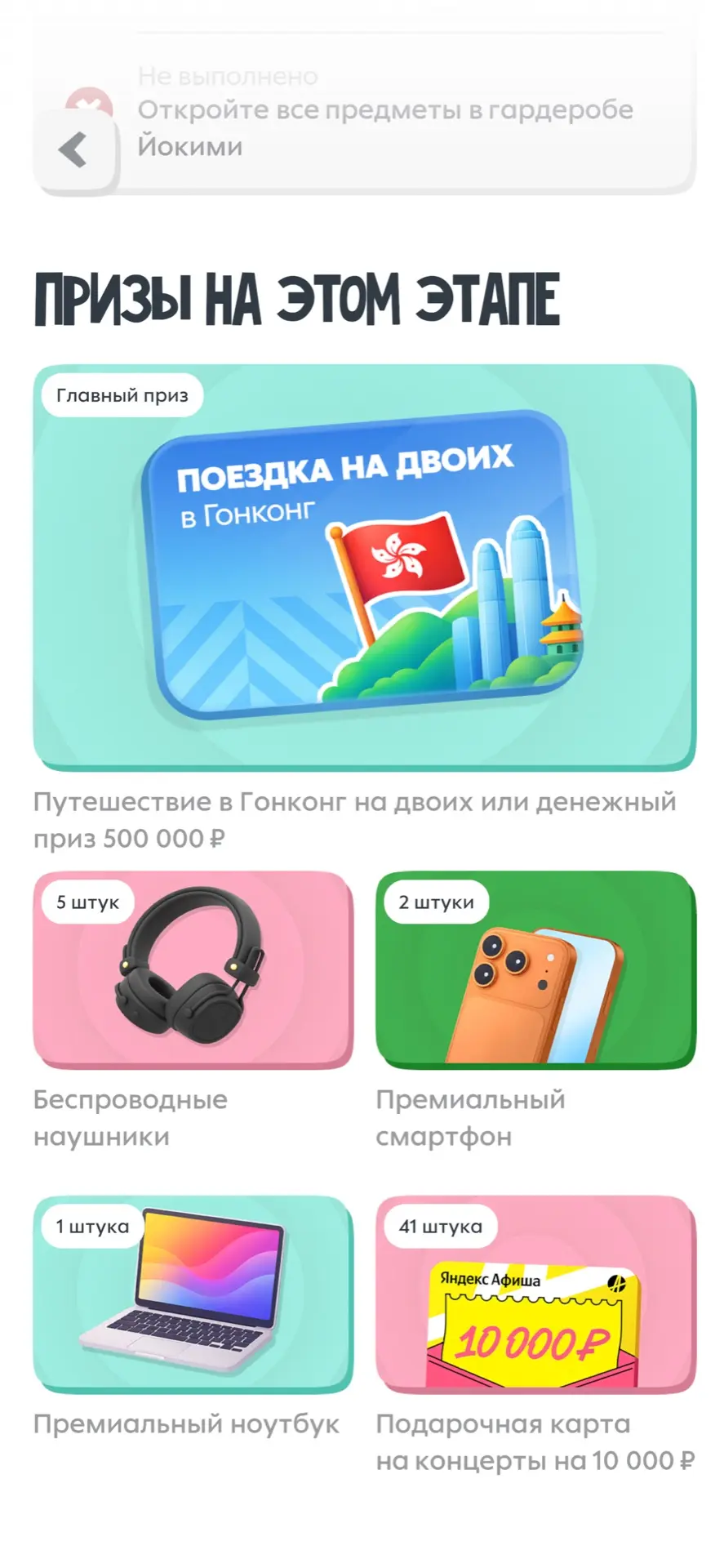Open the wireless headphones prize card
724x1568 pixels.
[193, 969]
